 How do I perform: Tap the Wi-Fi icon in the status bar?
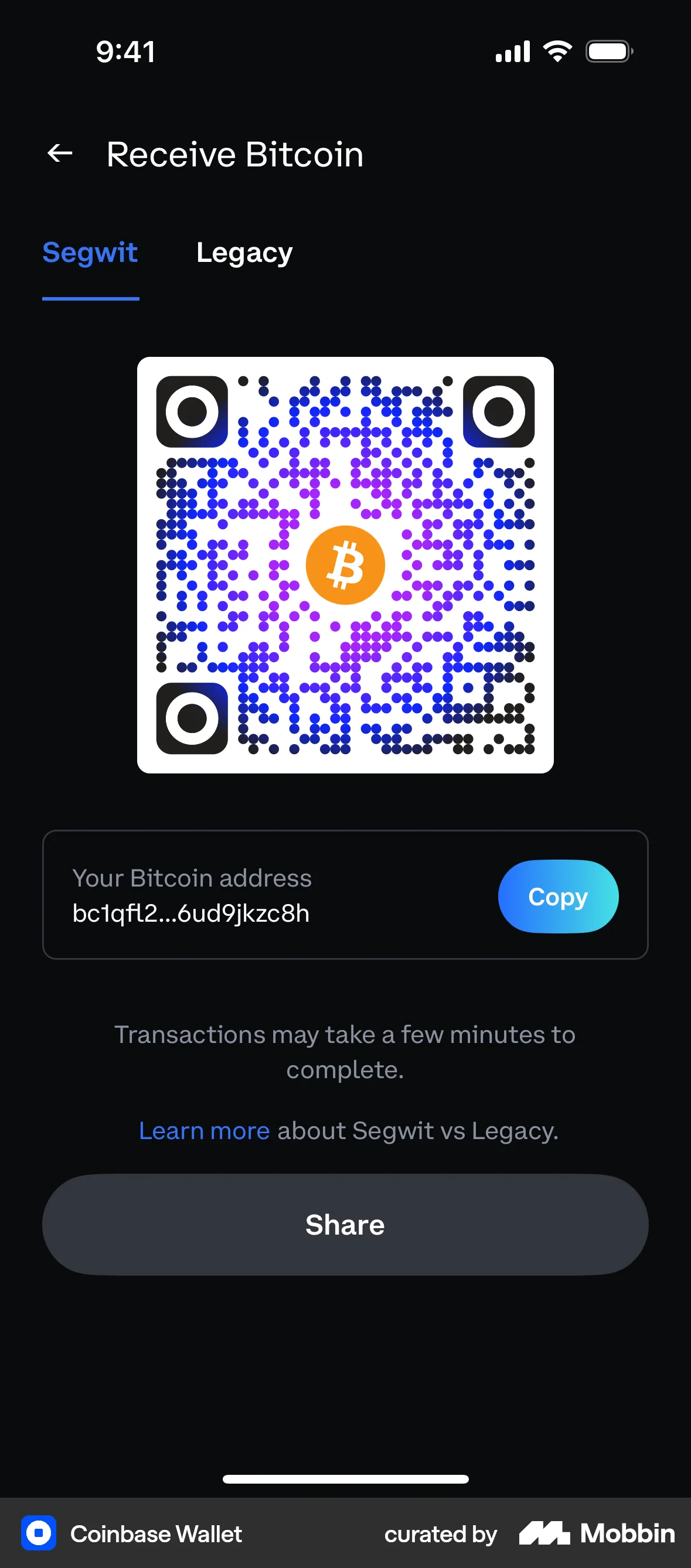[x=557, y=51]
